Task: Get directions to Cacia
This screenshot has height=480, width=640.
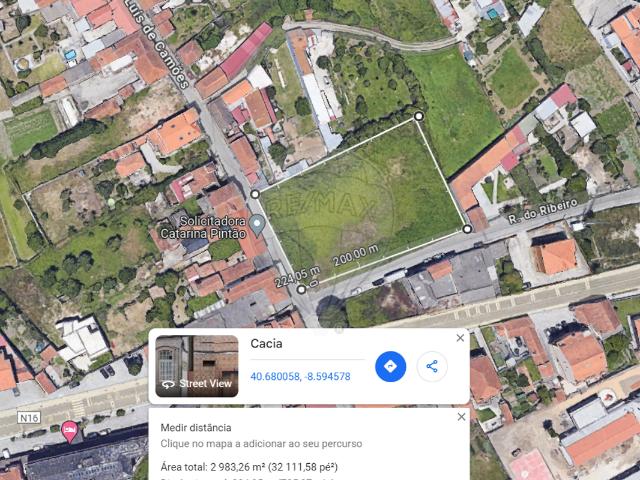Action: point(390,366)
